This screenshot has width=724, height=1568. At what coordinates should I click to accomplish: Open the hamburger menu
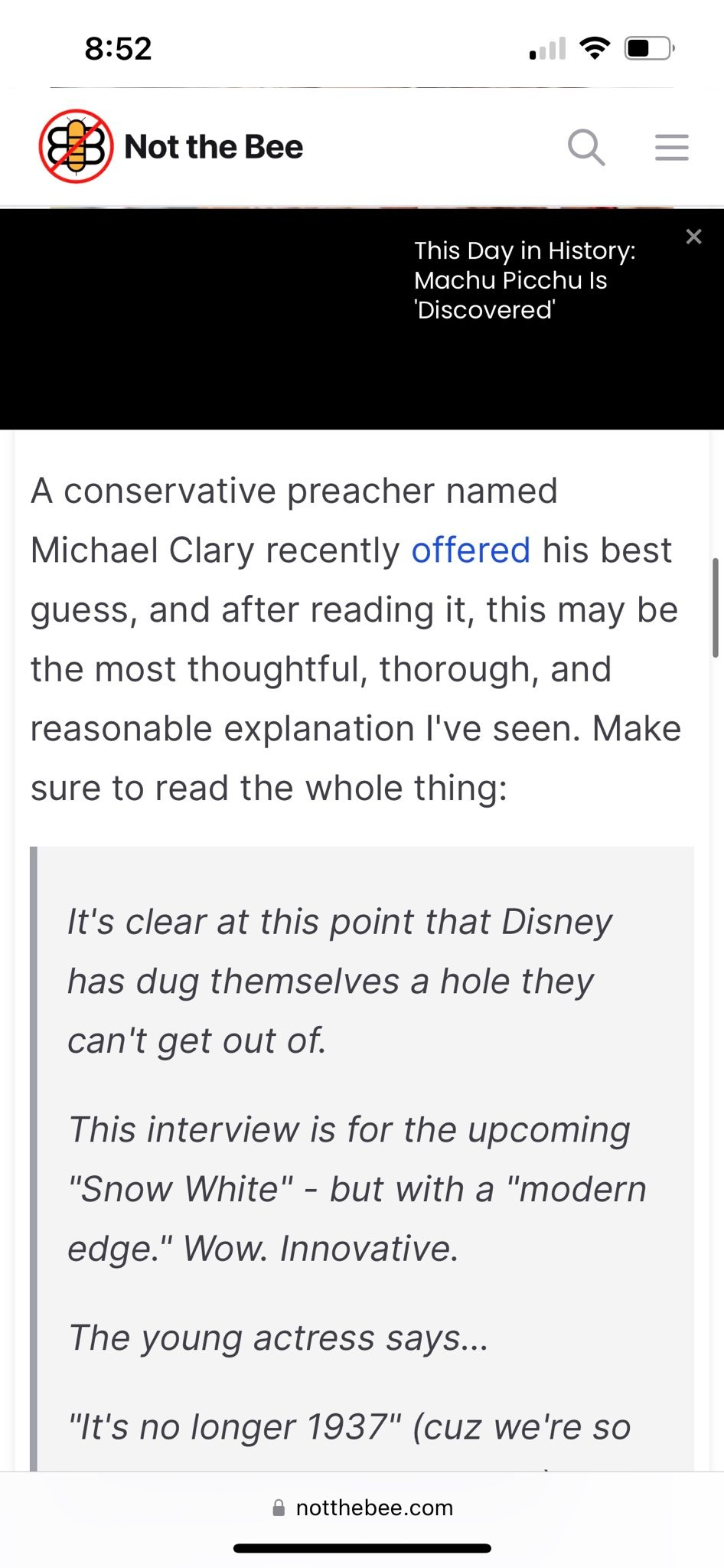672,147
